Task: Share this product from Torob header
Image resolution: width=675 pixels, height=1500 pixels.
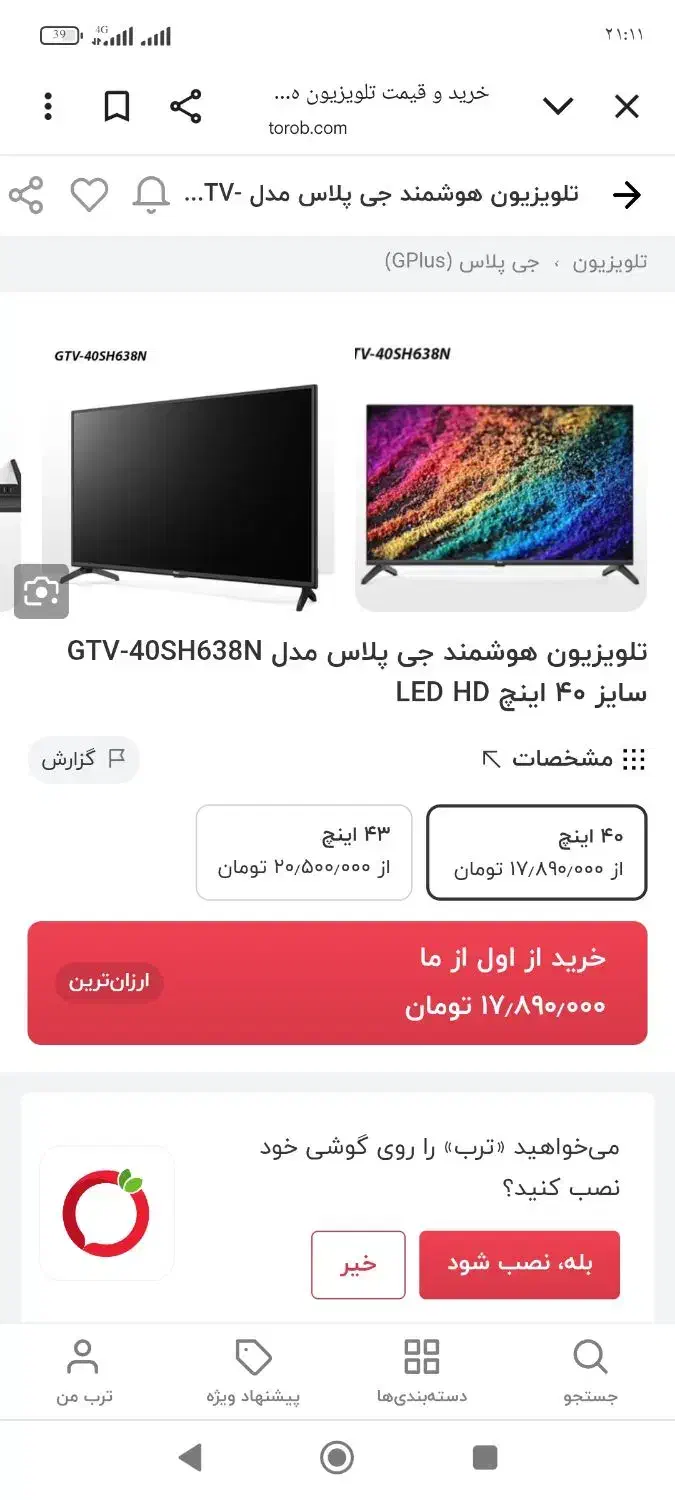Action: pyautogui.click(x=27, y=195)
